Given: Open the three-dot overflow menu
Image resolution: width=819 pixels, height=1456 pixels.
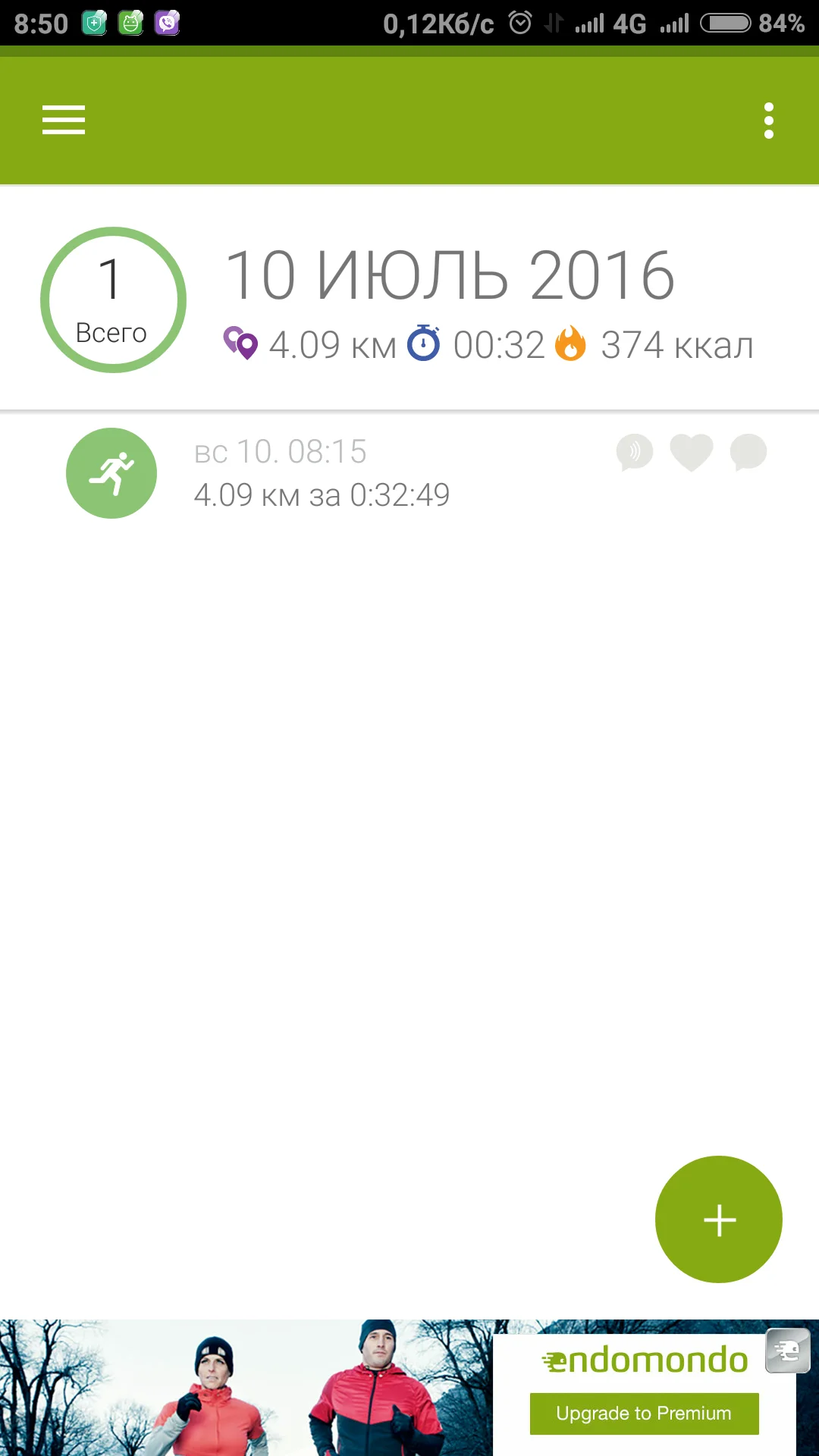Looking at the screenshot, I should [x=768, y=121].
